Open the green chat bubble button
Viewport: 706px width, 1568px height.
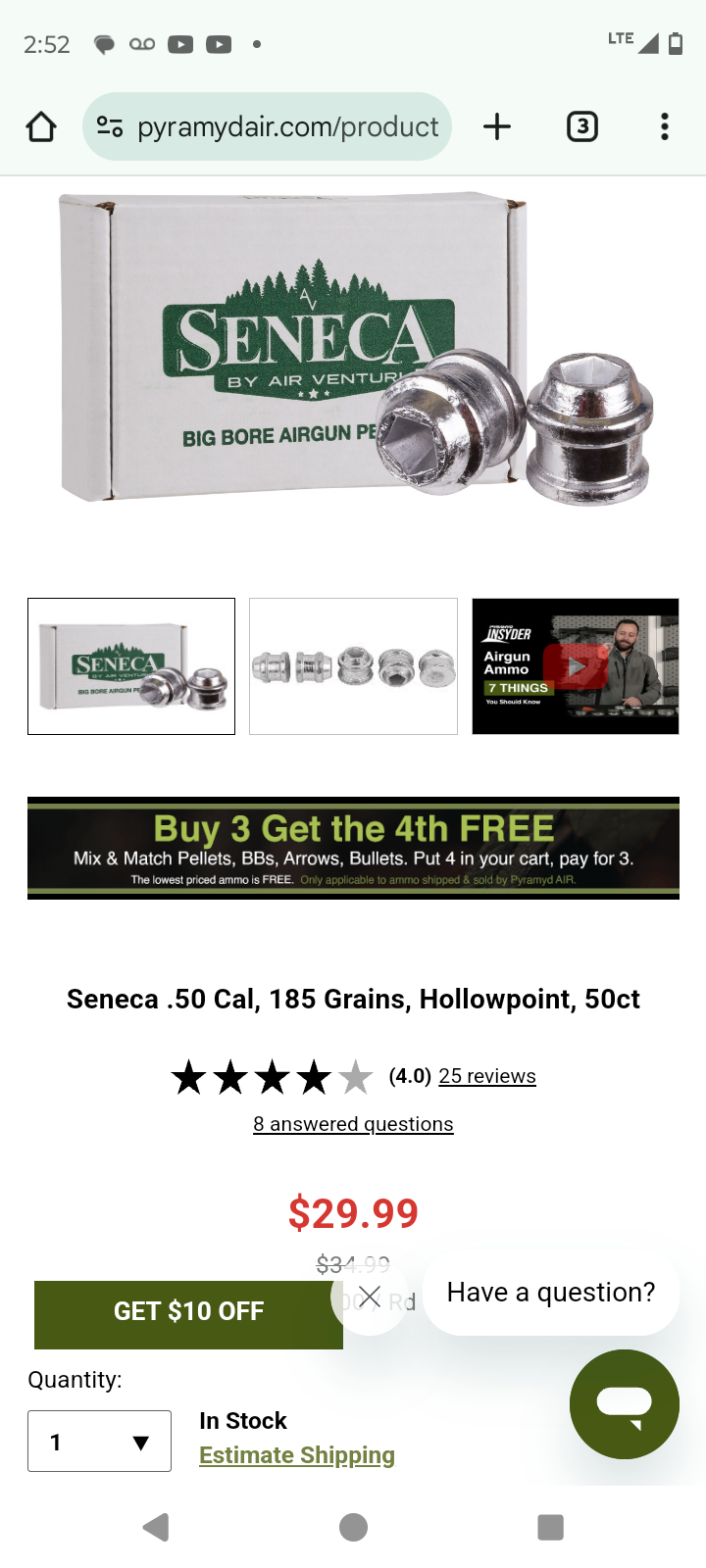pyautogui.click(x=624, y=1403)
